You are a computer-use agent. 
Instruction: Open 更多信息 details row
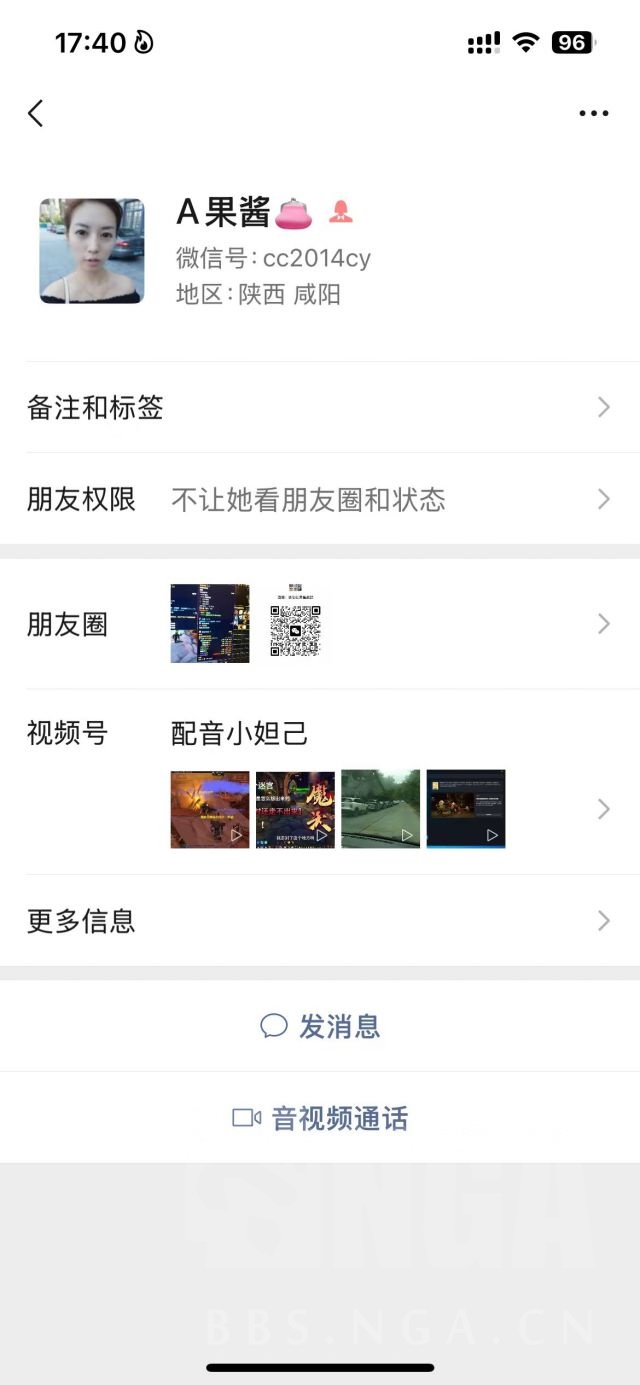click(x=320, y=921)
